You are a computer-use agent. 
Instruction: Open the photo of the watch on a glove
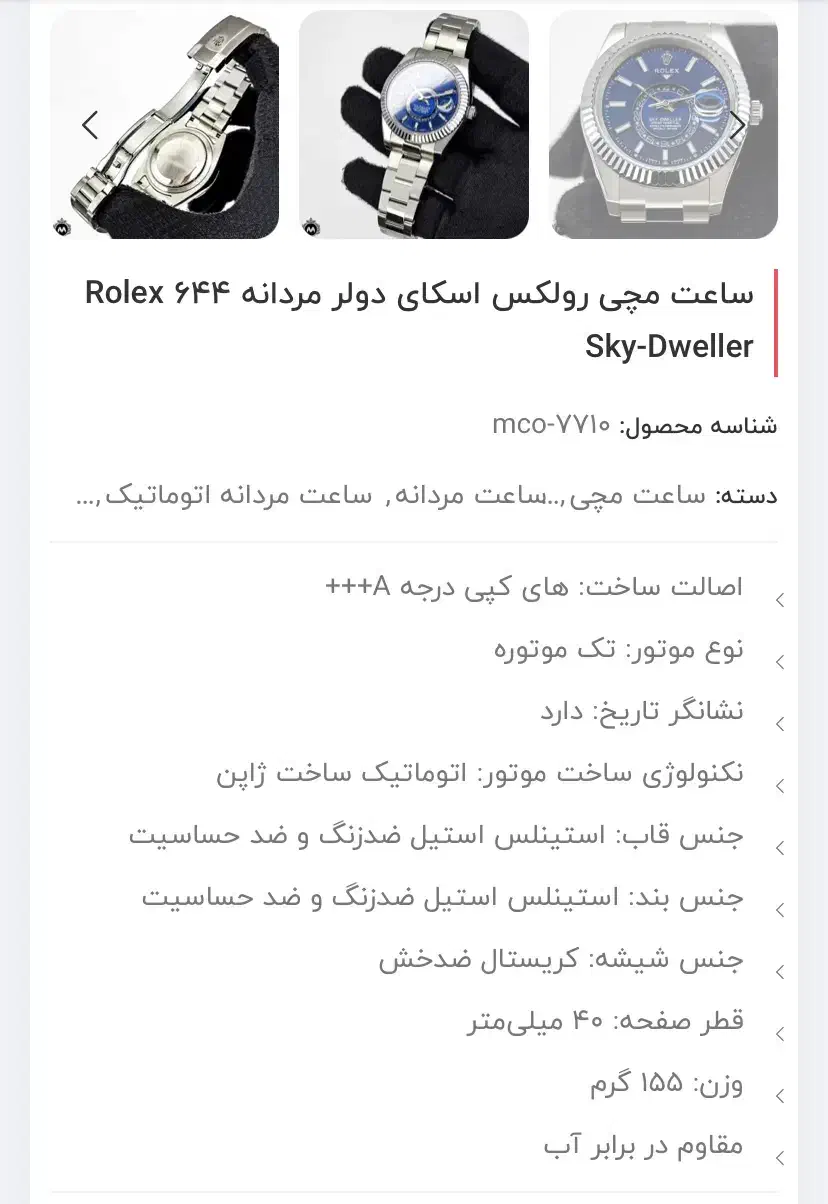tap(414, 125)
